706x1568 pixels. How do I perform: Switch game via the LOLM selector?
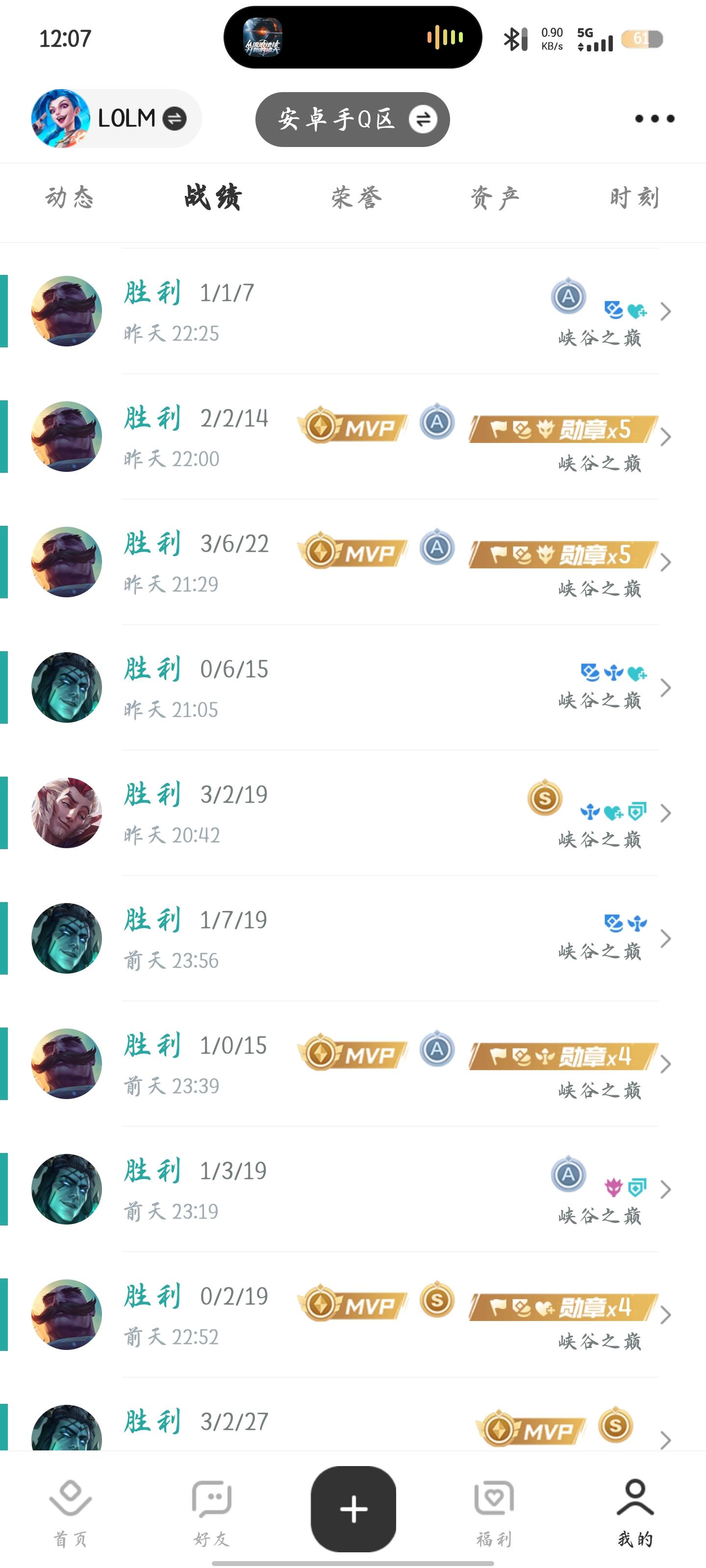tap(116, 119)
